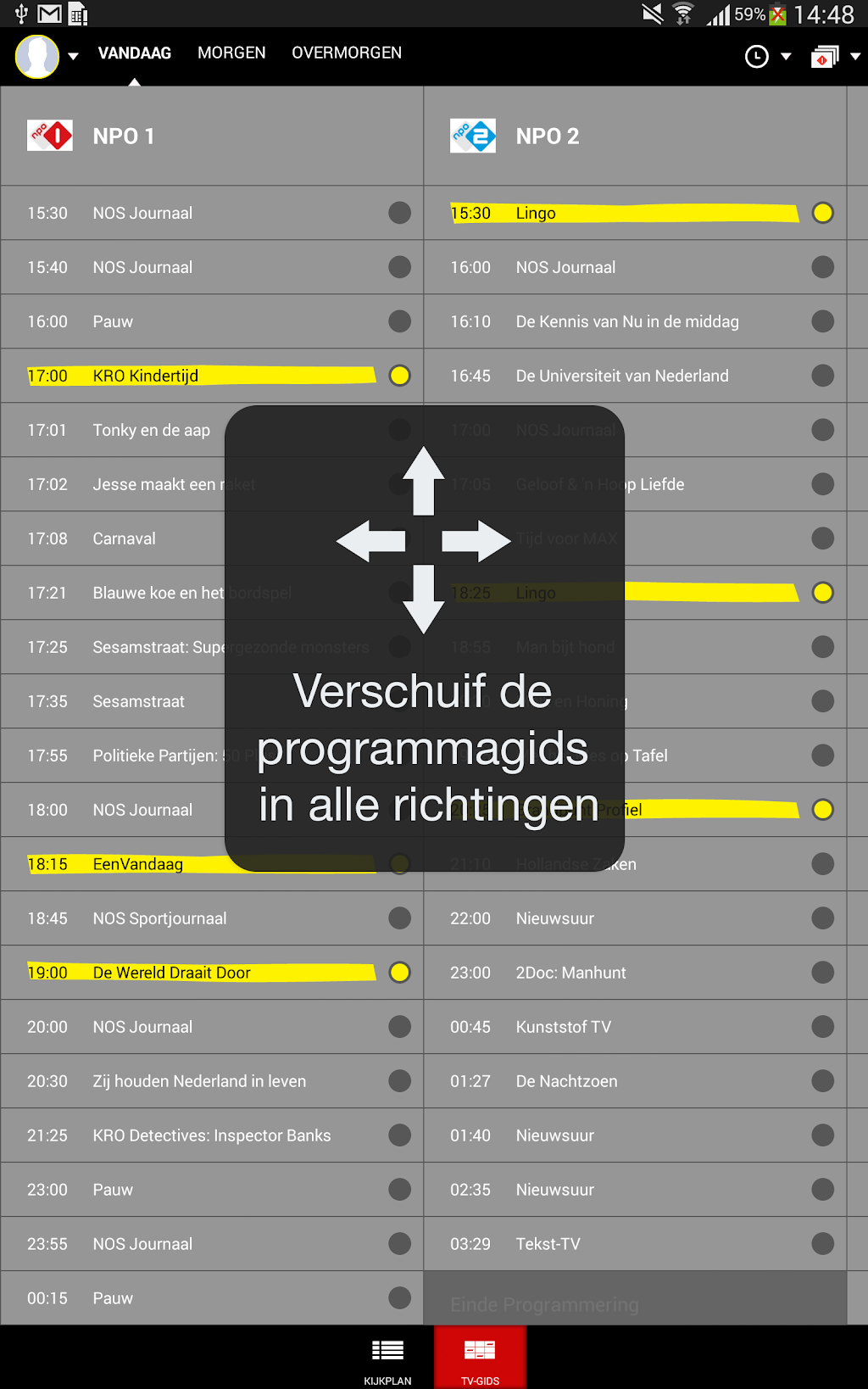Image resolution: width=868 pixels, height=1389 pixels.
Task: Open NOS Journaal at 15:30 on NPO 1
Action: 142,213
